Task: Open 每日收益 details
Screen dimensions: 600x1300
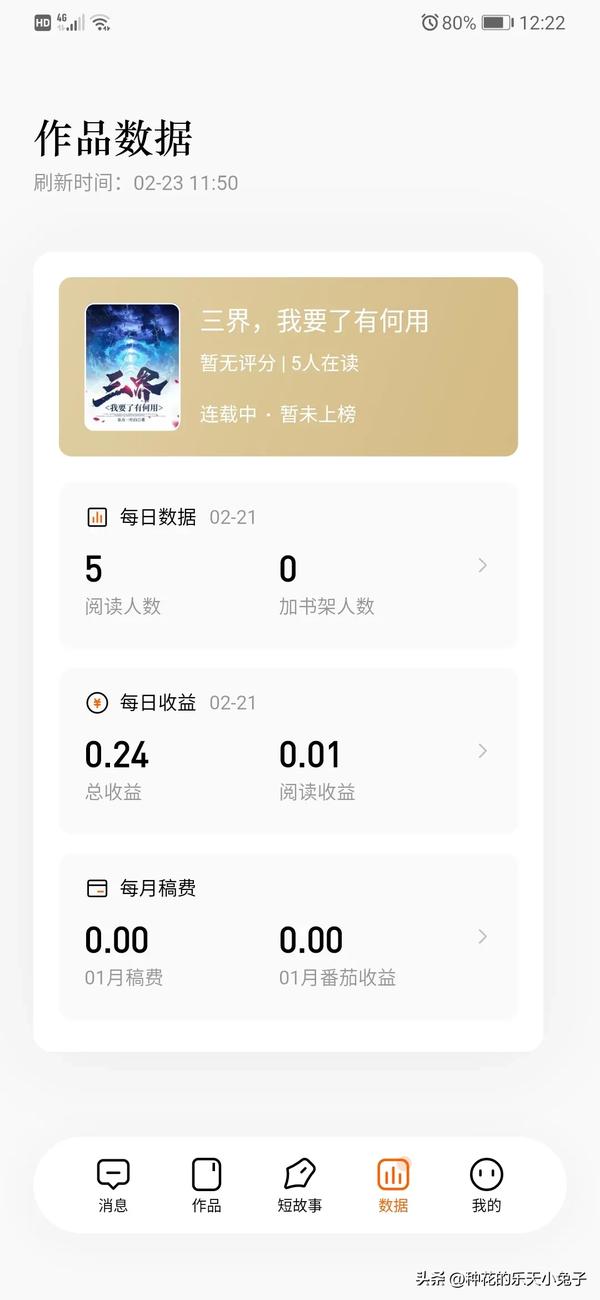Action: coord(288,751)
